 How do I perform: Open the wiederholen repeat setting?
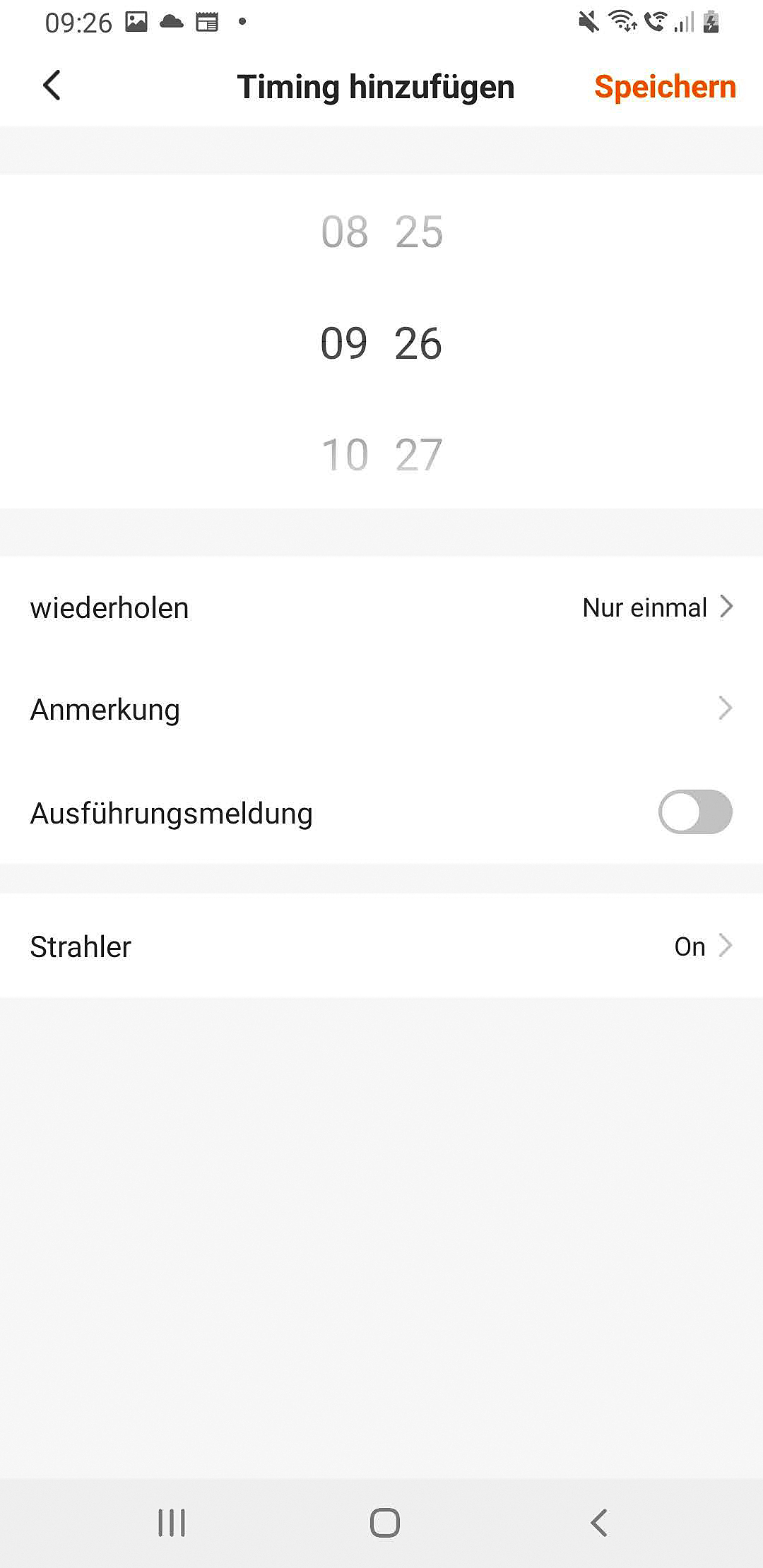381,607
